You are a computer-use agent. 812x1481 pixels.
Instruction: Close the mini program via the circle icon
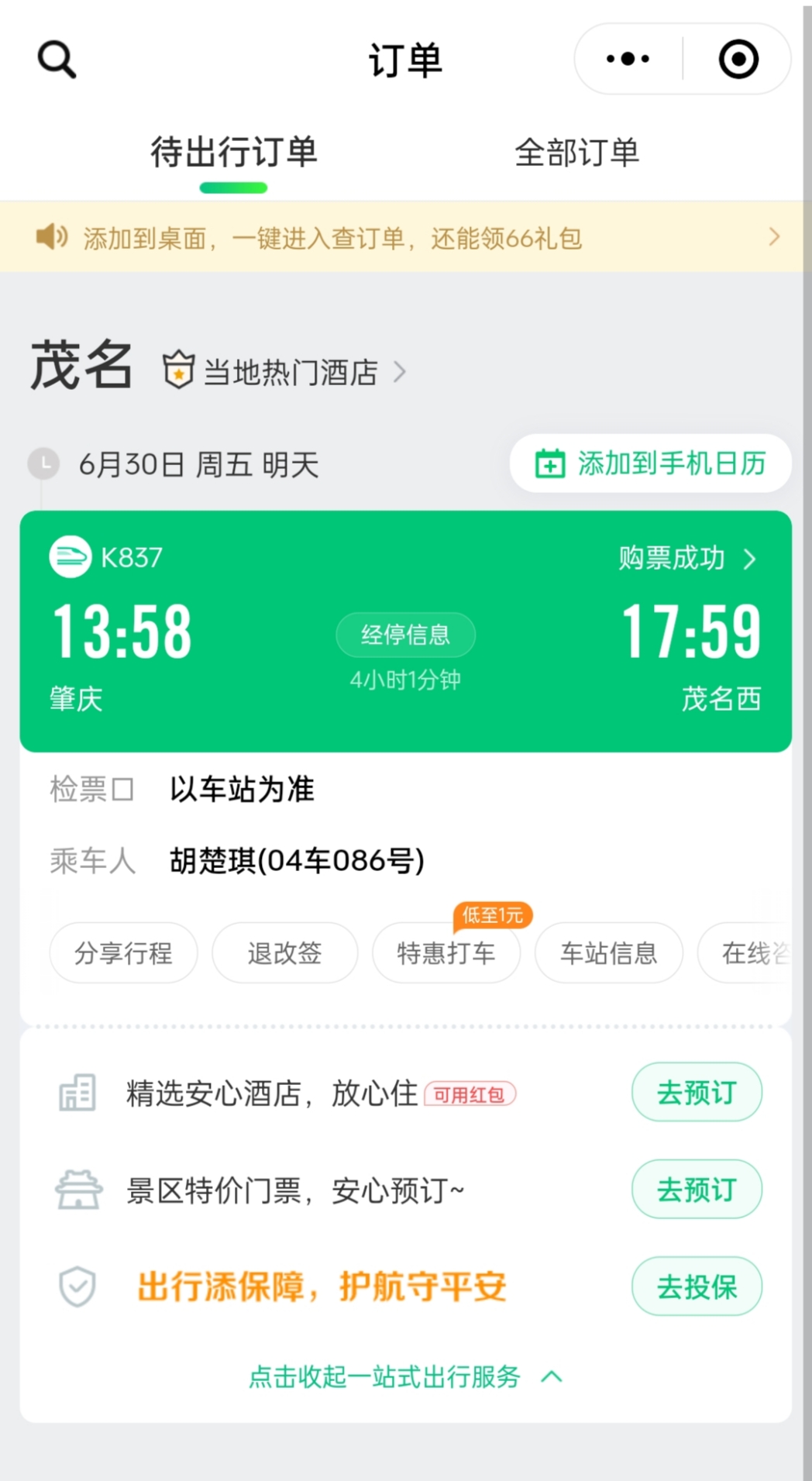(738, 59)
